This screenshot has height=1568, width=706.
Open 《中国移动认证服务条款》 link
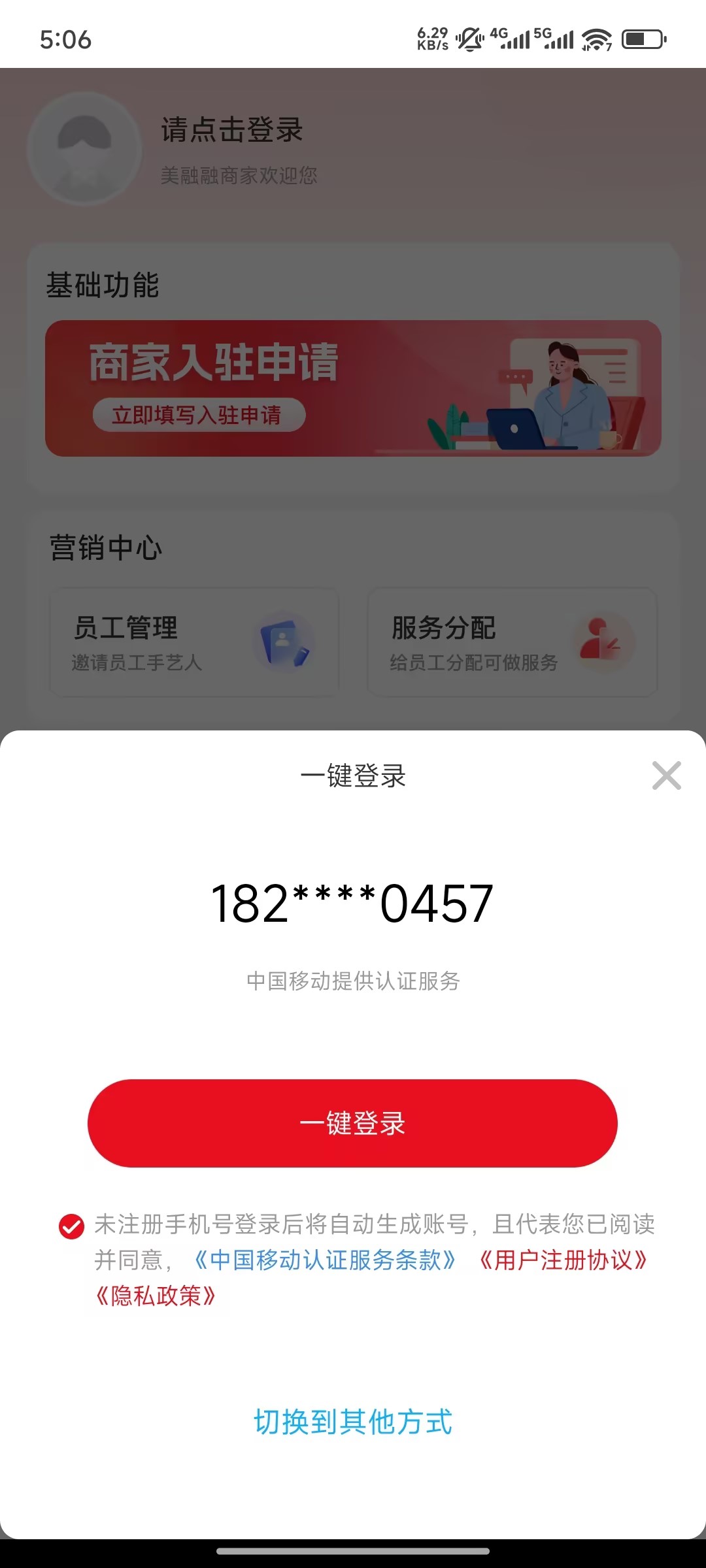coord(325,1260)
